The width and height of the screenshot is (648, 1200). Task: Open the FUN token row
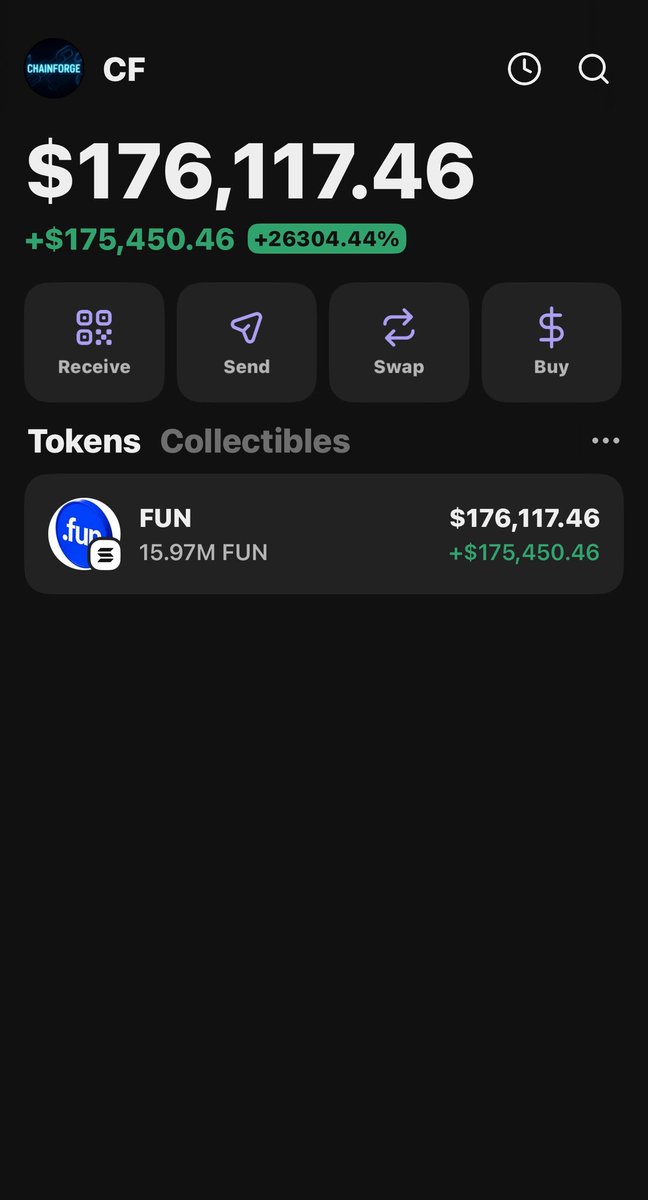(x=324, y=534)
